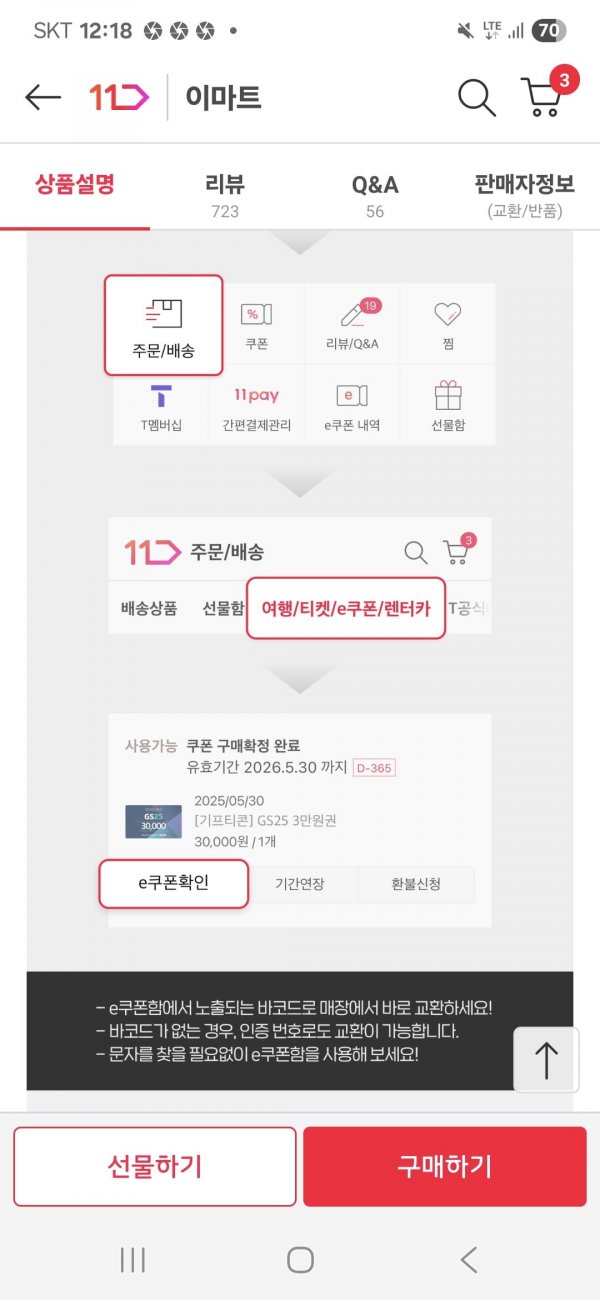Jump to the top with the up-arrow button
This screenshot has width=600, height=1300.
click(546, 1060)
